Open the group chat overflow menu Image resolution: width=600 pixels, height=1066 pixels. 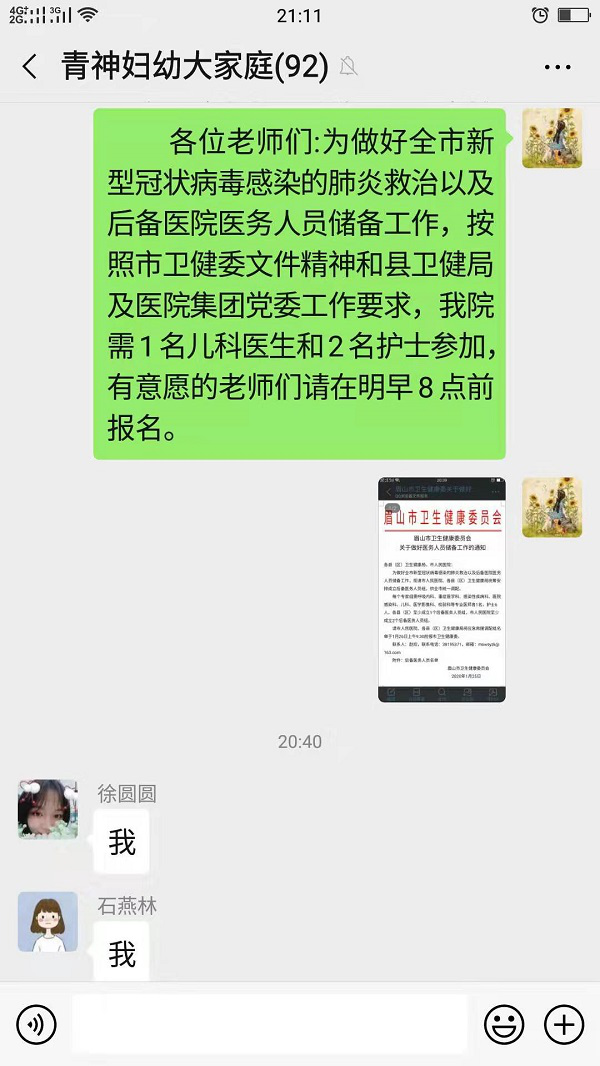(x=557, y=67)
